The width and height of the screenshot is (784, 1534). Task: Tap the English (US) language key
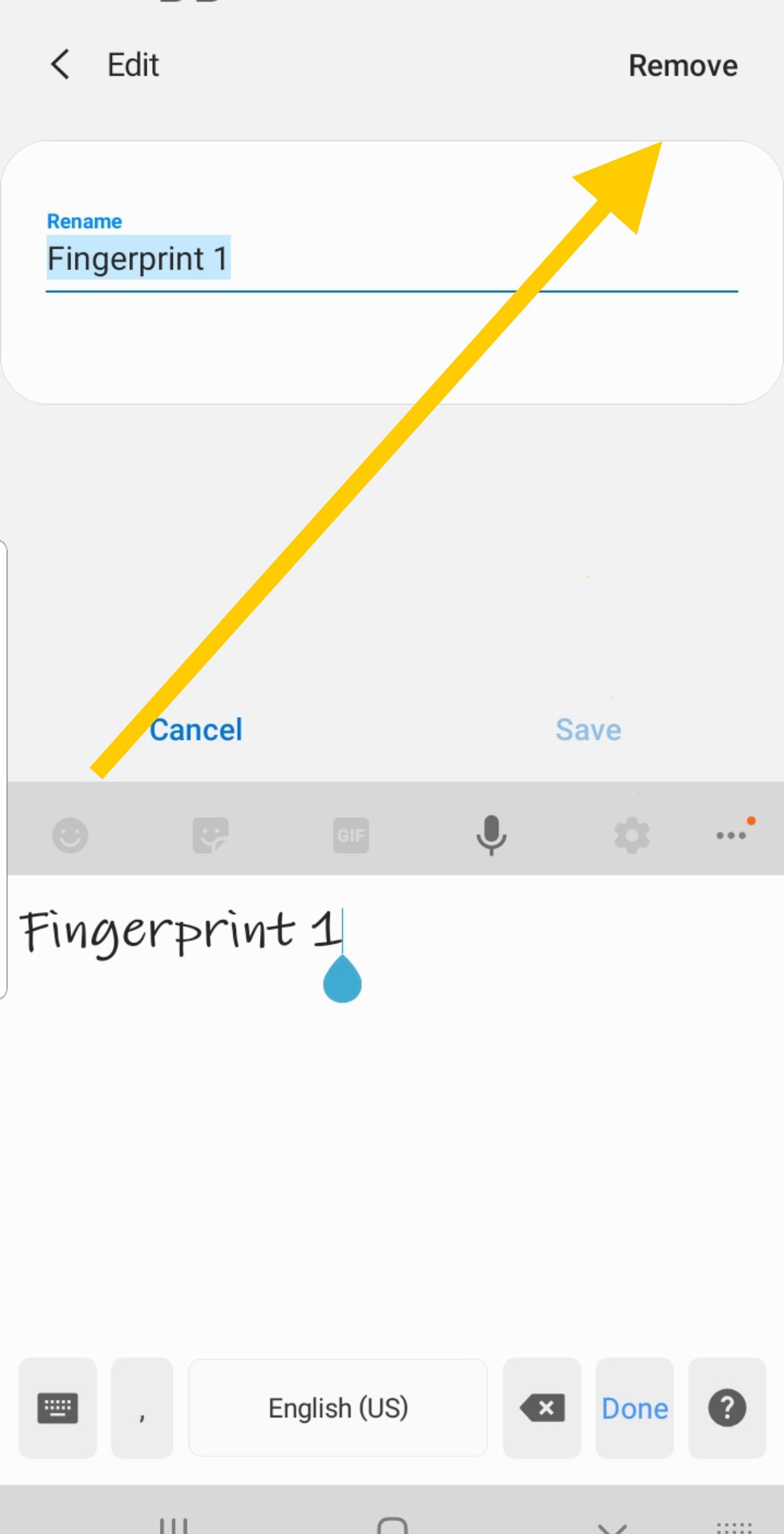tap(338, 1407)
